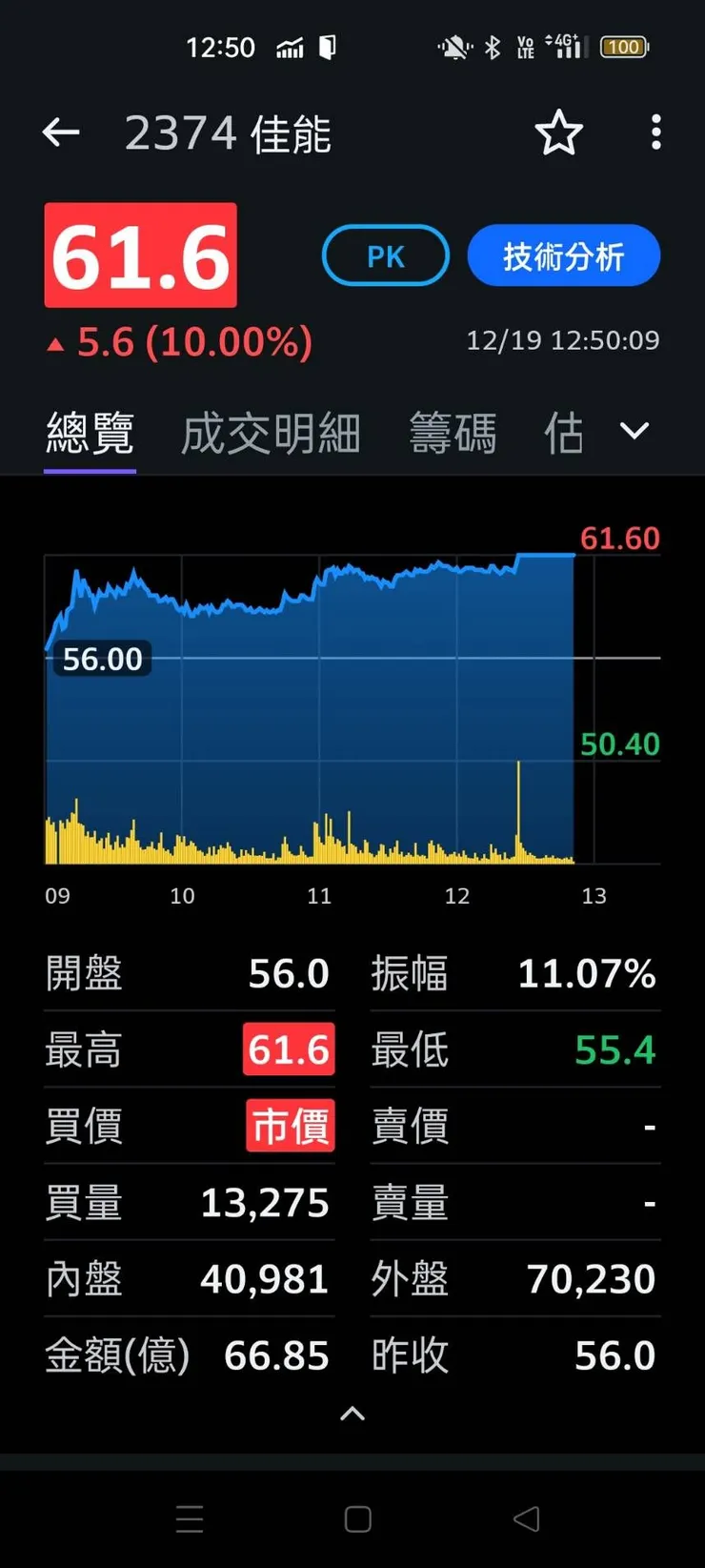Open 技術分析 technical analysis
Screen dimensions: 705x1568
[564, 255]
